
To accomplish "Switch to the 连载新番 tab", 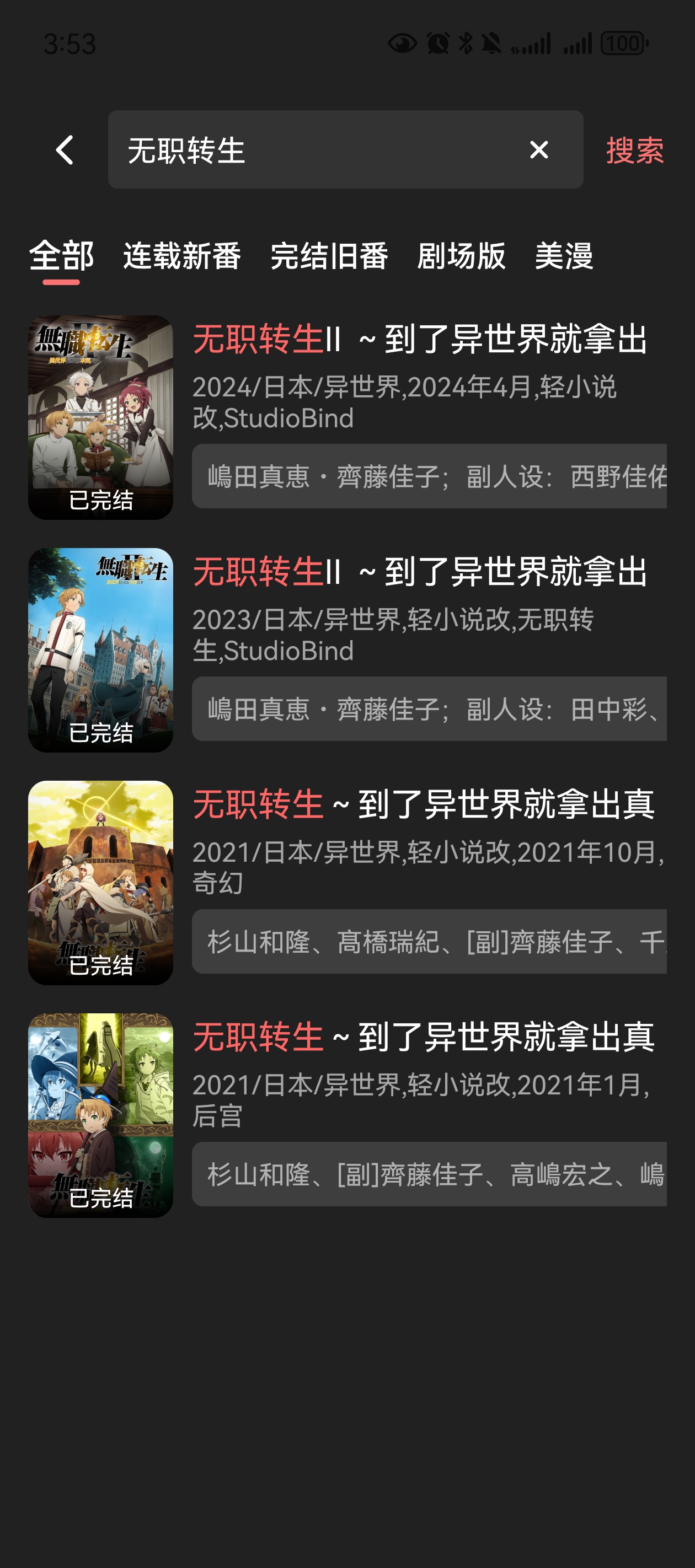I will [182, 256].
